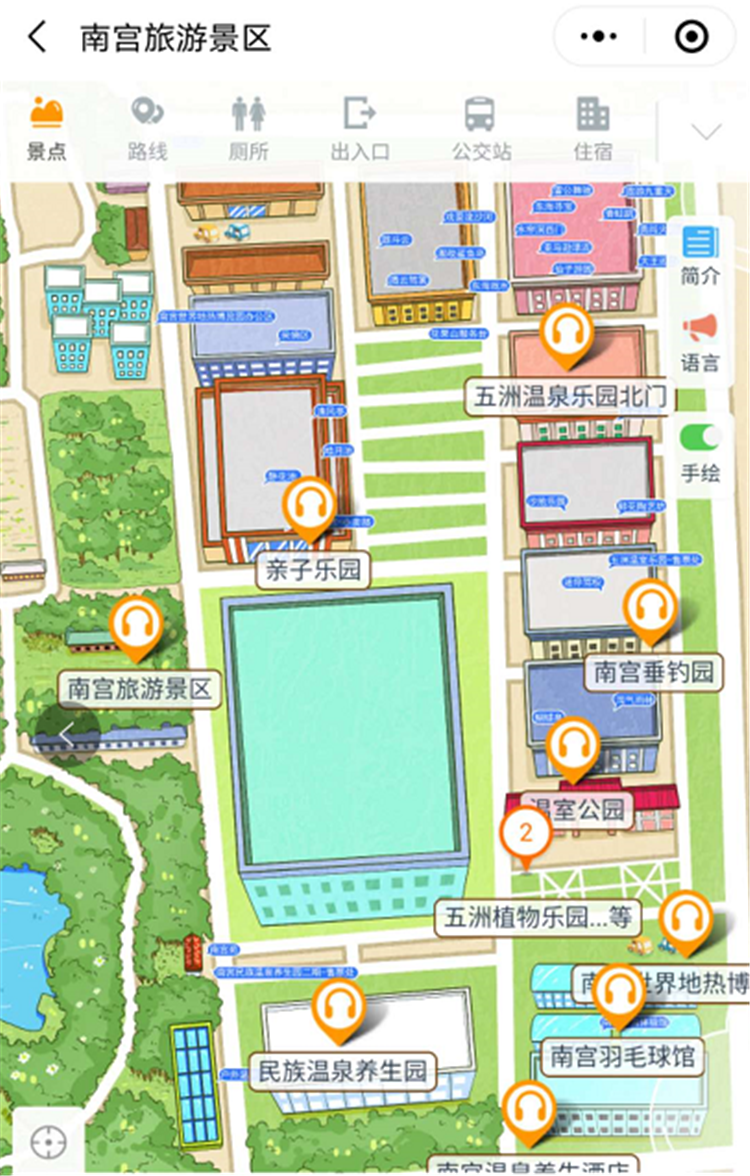
Task: Change the audio guide 语言
Action: tap(700, 342)
